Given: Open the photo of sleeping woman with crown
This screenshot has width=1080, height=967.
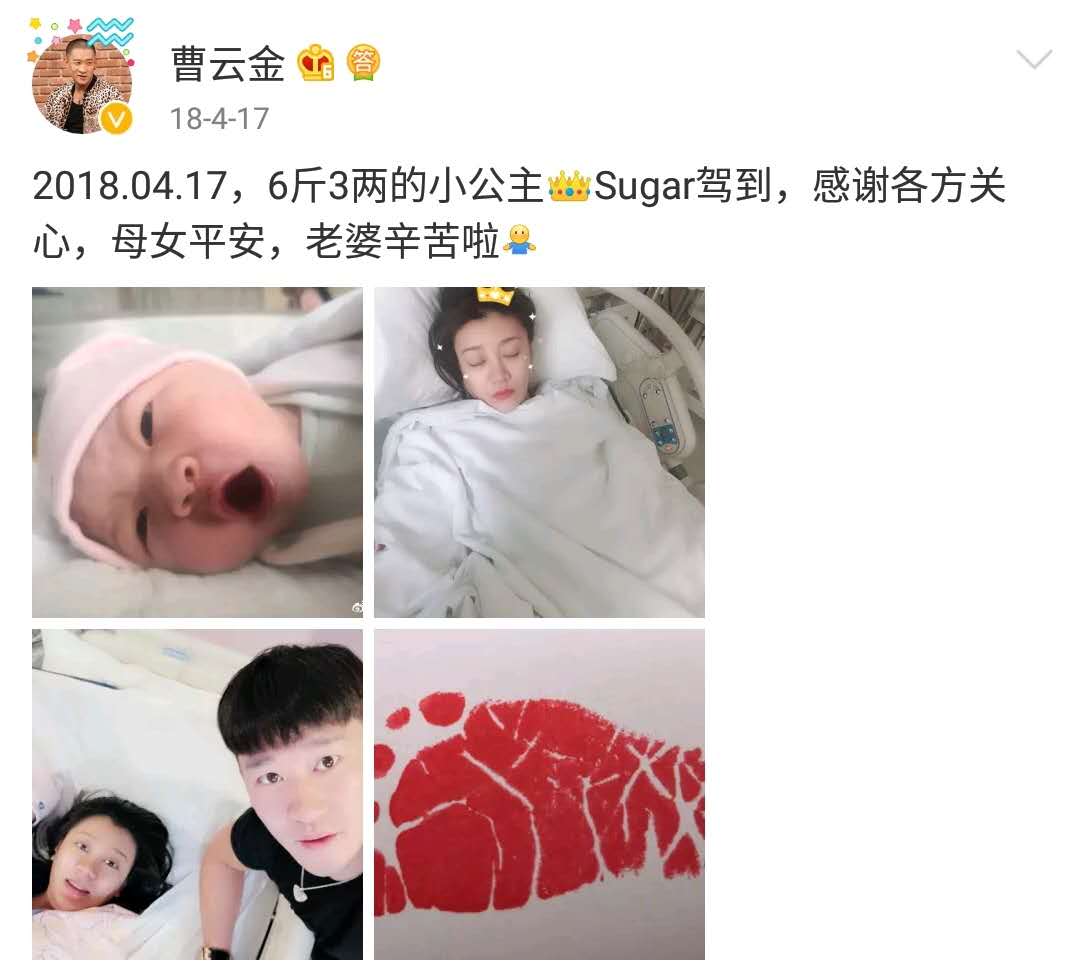Looking at the screenshot, I should pyautogui.click(x=539, y=452).
